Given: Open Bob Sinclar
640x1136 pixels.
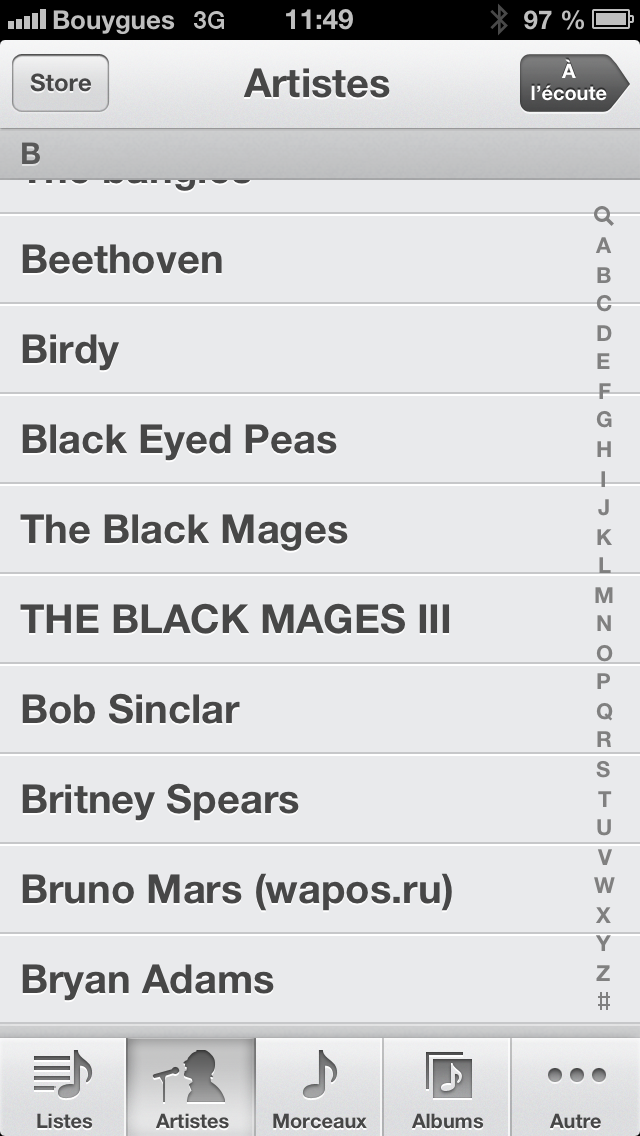Looking at the screenshot, I should tap(290, 710).
